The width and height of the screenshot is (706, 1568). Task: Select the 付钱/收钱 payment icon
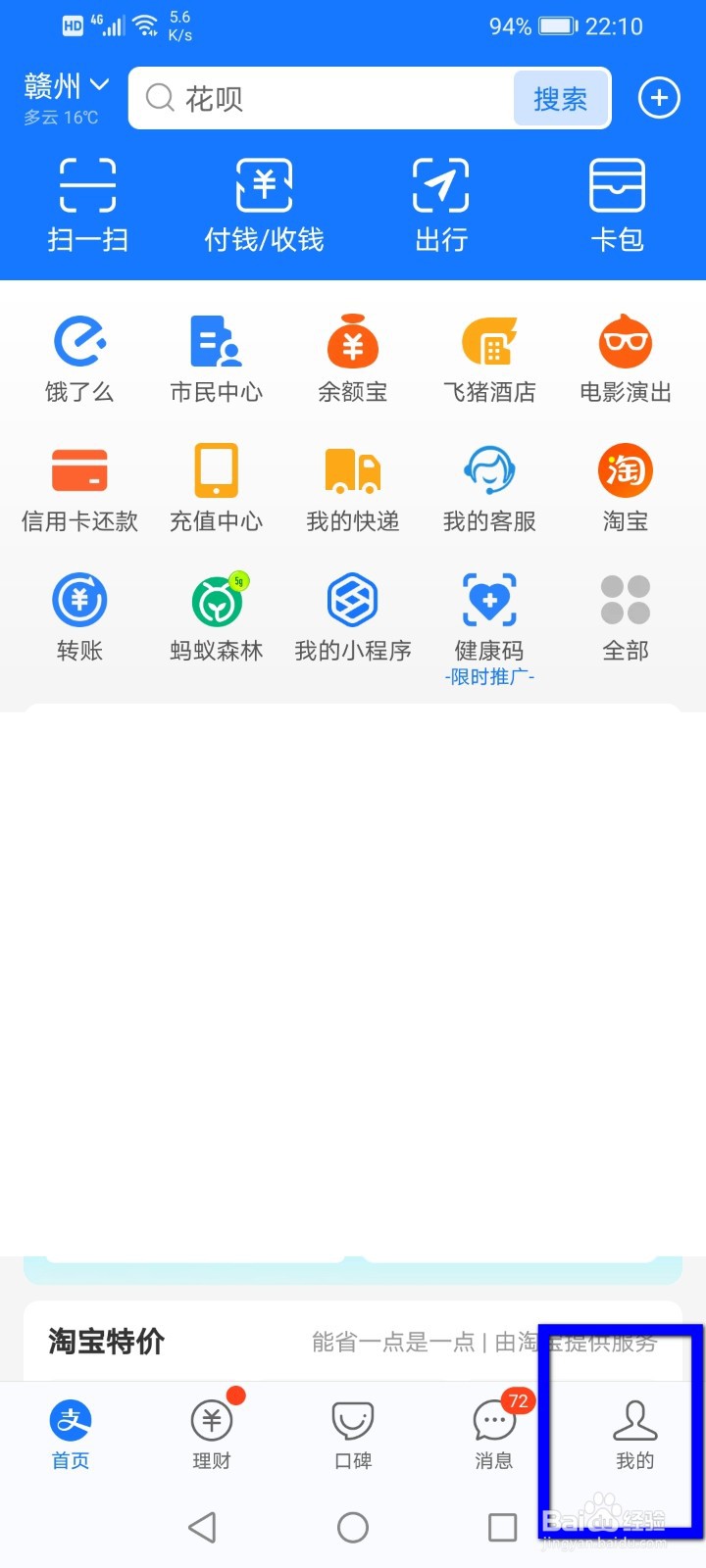(x=263, y=203)
